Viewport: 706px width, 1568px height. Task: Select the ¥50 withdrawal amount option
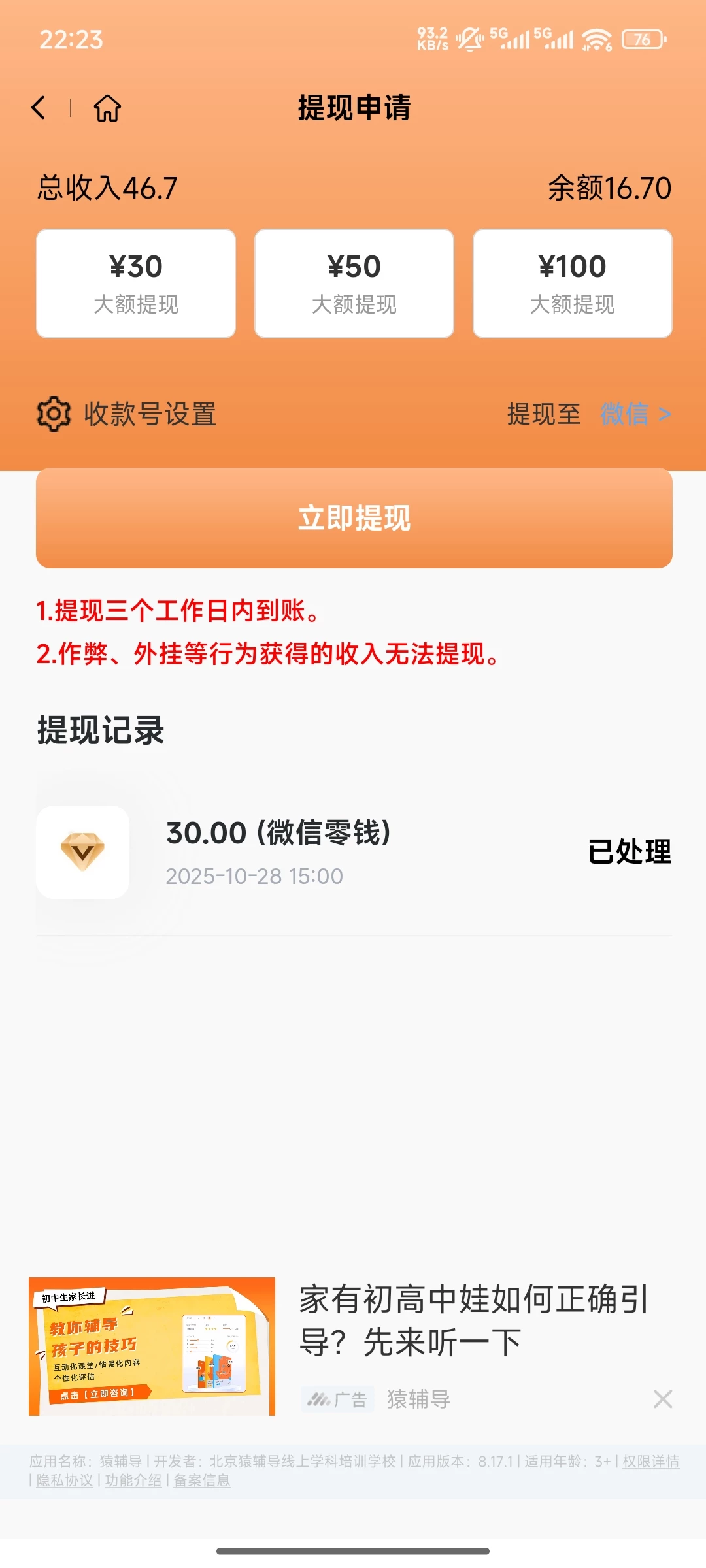354,283
